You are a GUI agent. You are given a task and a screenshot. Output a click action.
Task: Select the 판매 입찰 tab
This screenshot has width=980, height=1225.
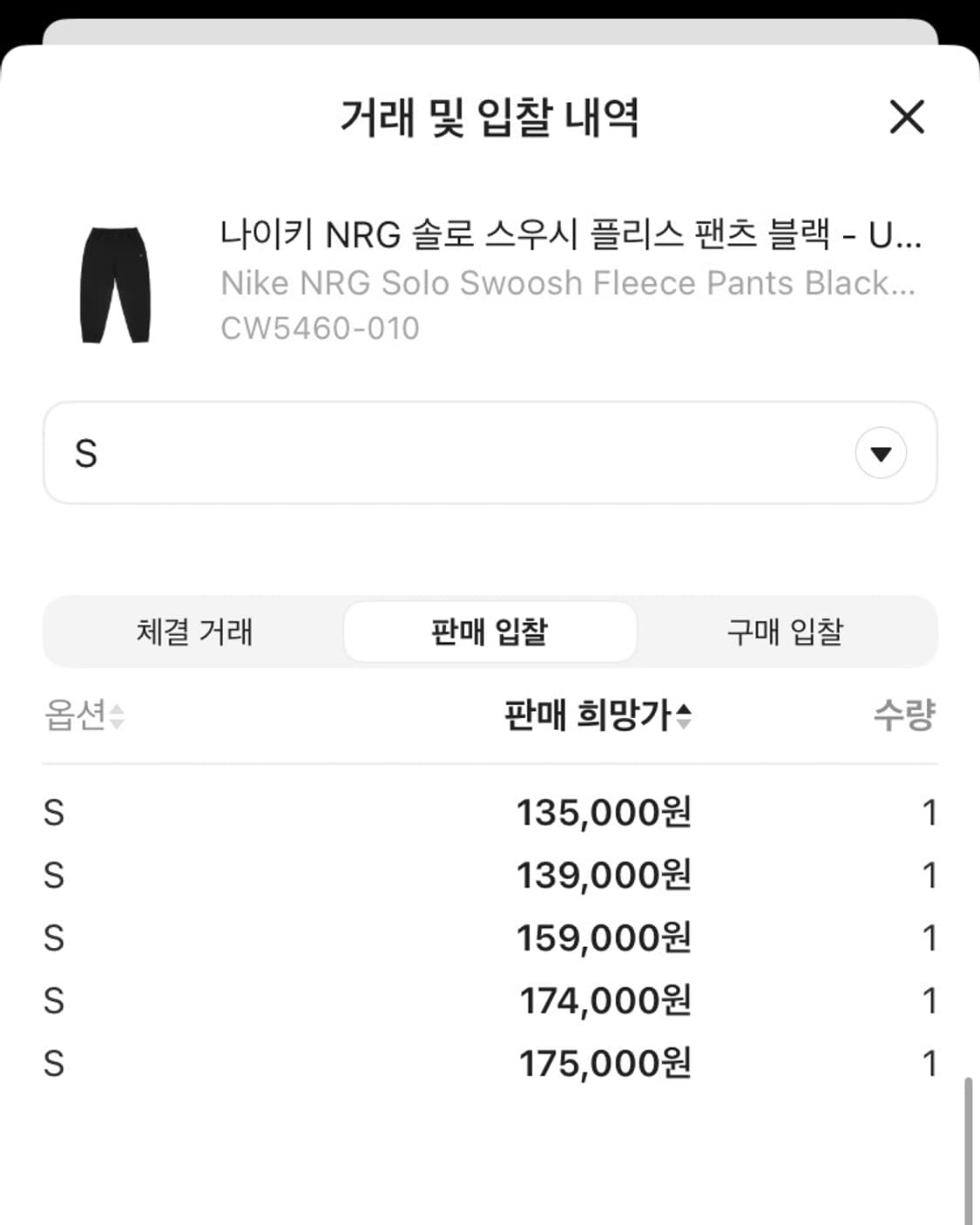[x=490, y=633]
